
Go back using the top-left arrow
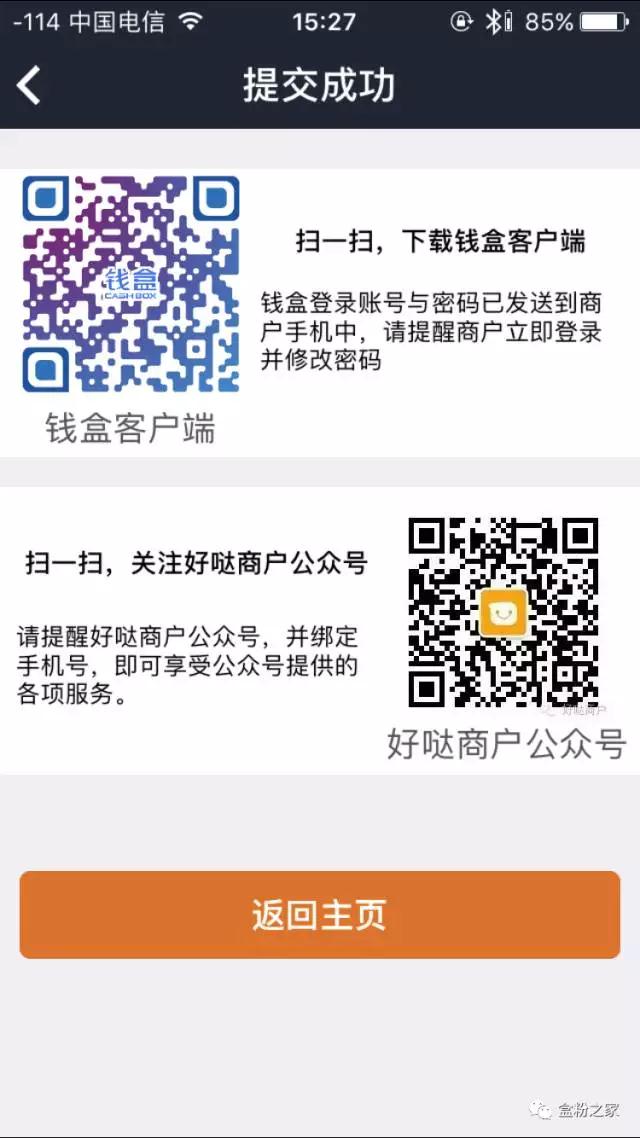click(29, 86)
